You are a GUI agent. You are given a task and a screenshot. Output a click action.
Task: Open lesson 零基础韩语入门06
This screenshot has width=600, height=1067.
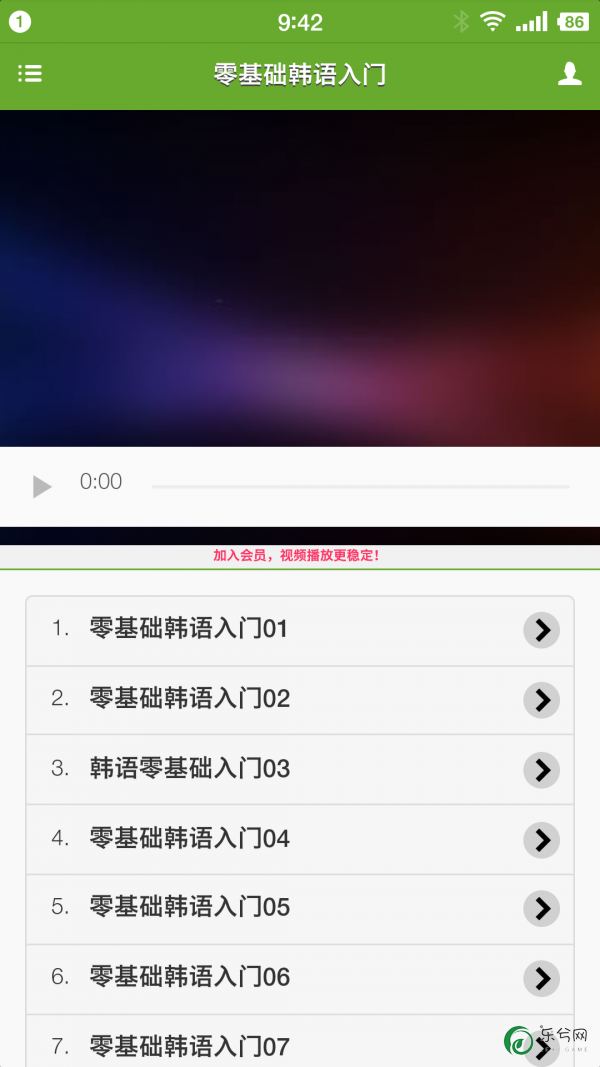click(300, 978)
